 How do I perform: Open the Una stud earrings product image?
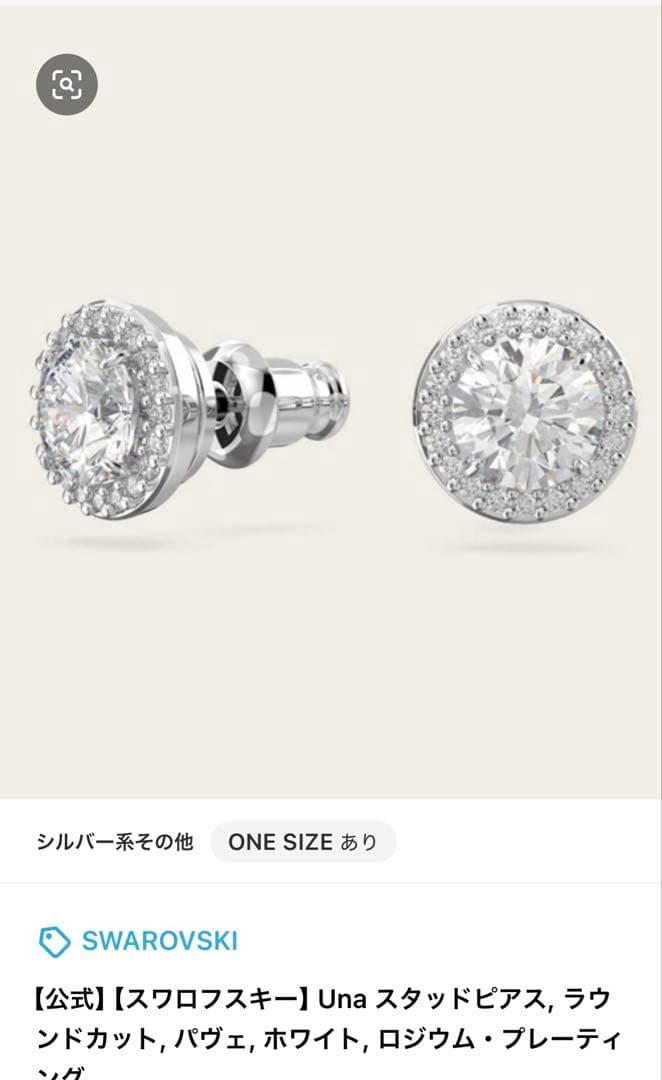point(331,420)
